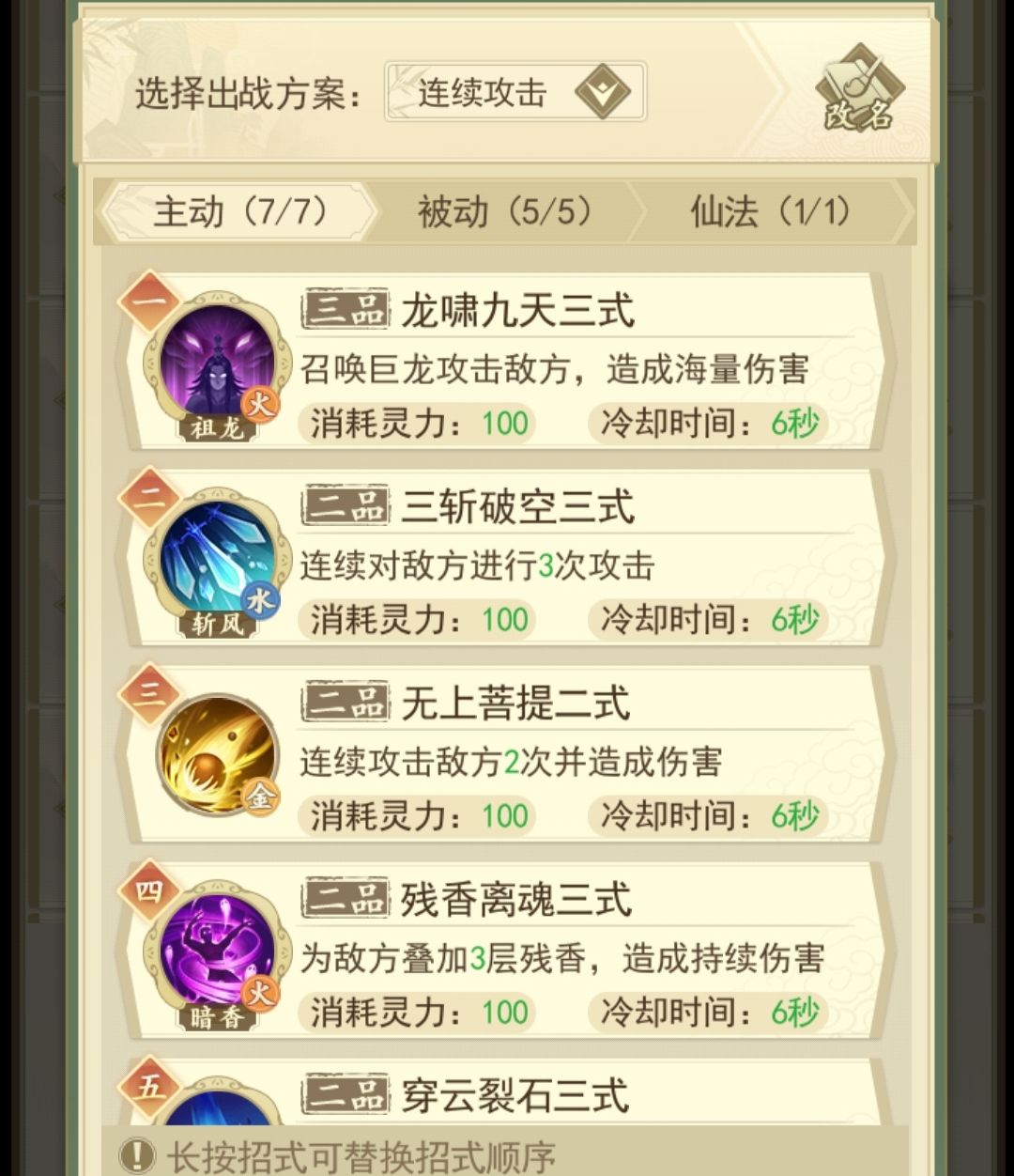Open the 连续攻击 battle plan dropdown

pyautogui.click(x=515, y=92)
